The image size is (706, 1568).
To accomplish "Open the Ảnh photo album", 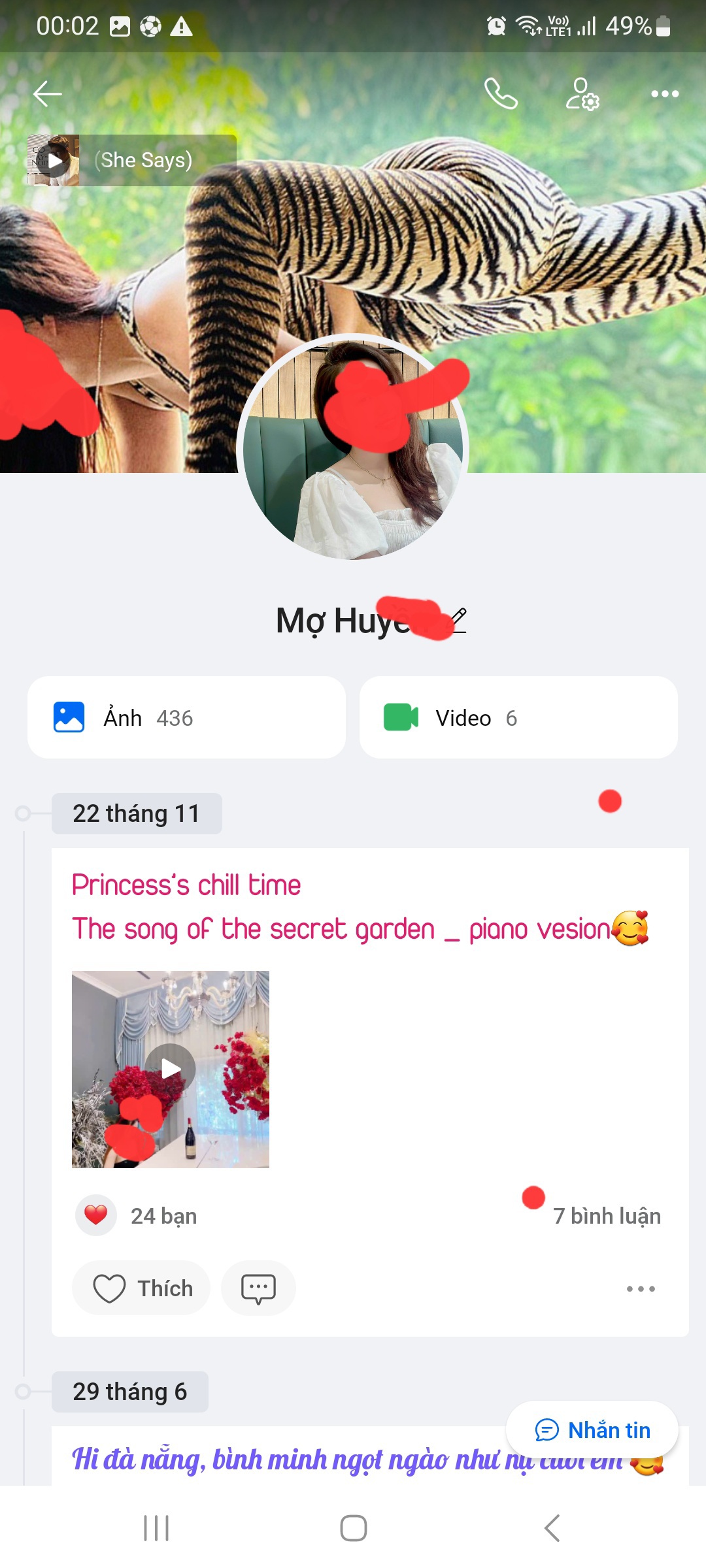I will pos(186,717).
